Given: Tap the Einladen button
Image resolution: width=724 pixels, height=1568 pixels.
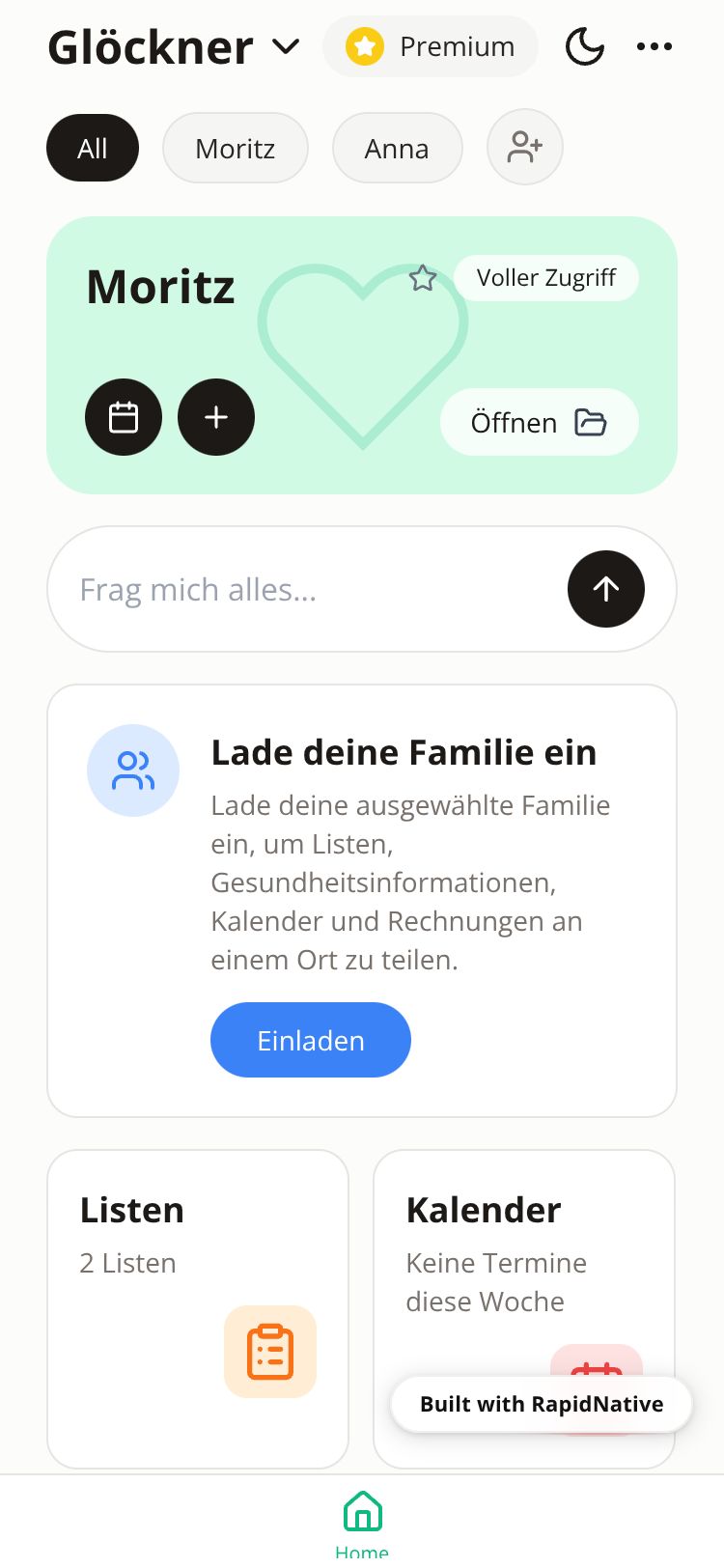Looking at the screenshot, I should coord(311,1040).
